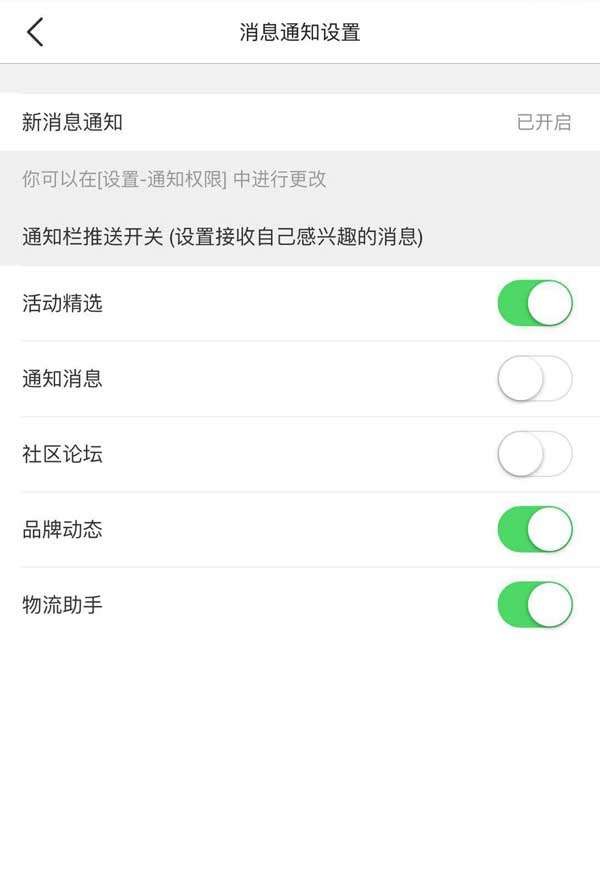The width and height of the screenshot is (600, 896).
Task: Open the 新消息通知 row
Action: coord(300,123)
